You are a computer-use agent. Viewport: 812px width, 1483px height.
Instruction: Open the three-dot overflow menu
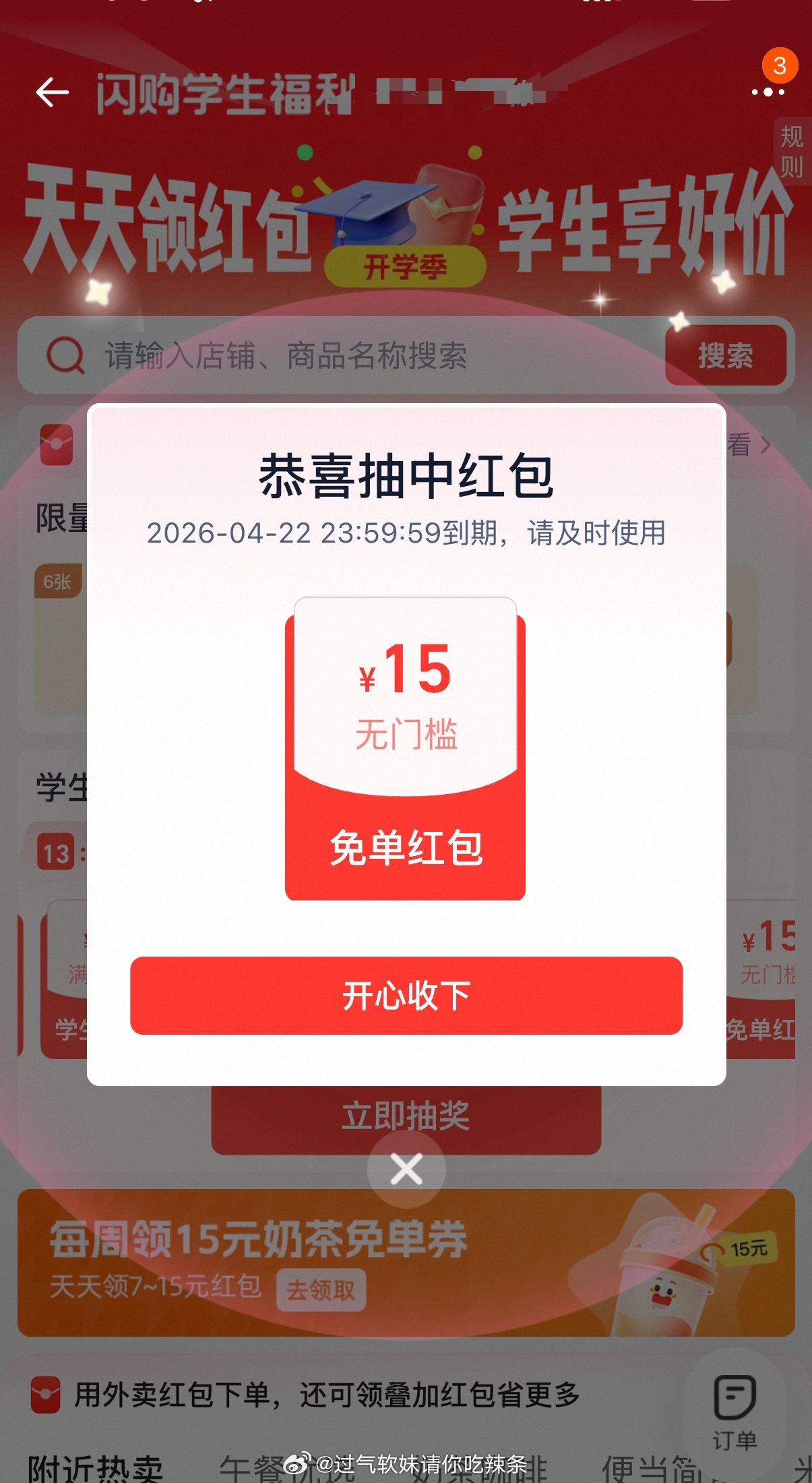point(768,92)
